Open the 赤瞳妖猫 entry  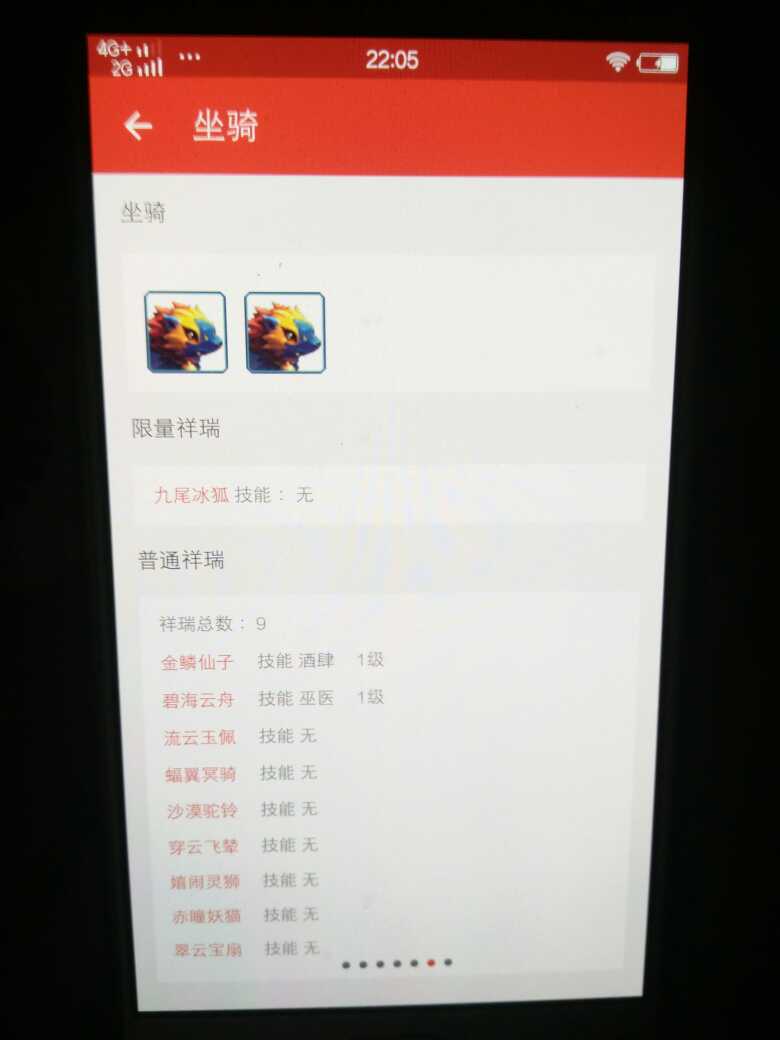point(206,915)
